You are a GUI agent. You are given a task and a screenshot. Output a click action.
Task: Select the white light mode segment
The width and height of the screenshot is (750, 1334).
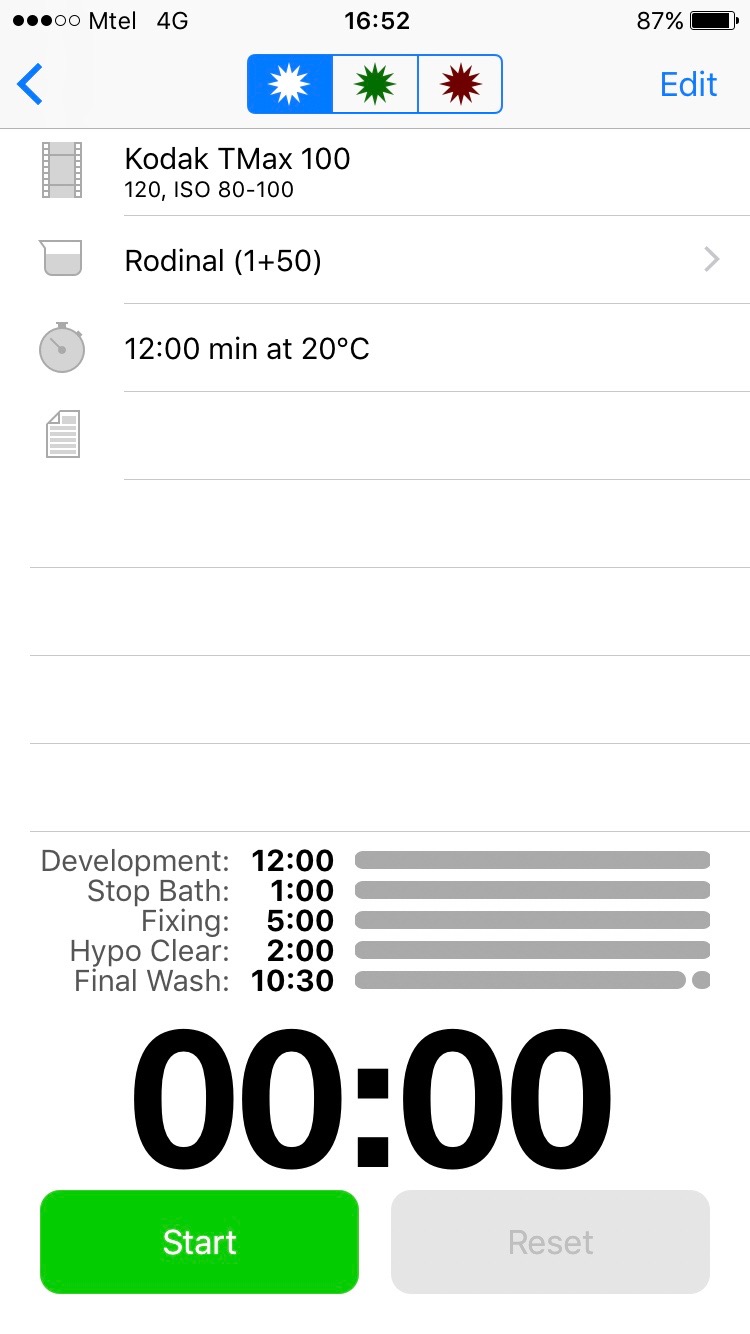290,85
